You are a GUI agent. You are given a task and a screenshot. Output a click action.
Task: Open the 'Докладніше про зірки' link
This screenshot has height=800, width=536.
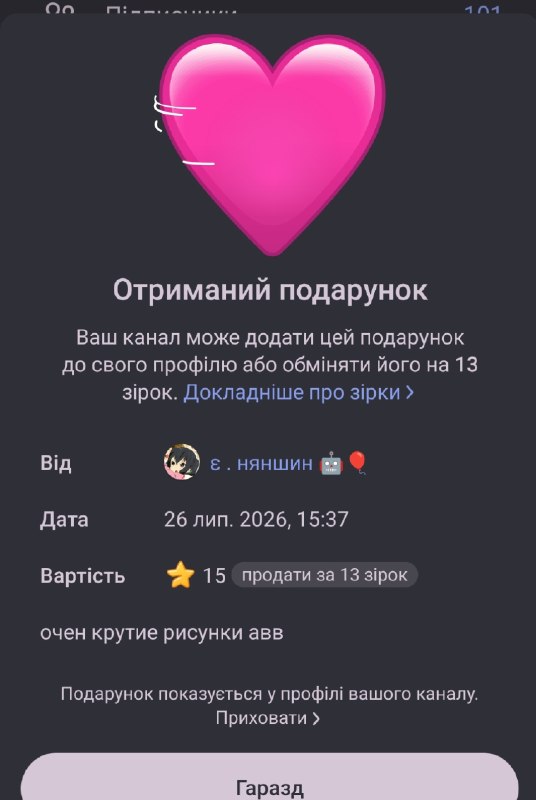298,393
